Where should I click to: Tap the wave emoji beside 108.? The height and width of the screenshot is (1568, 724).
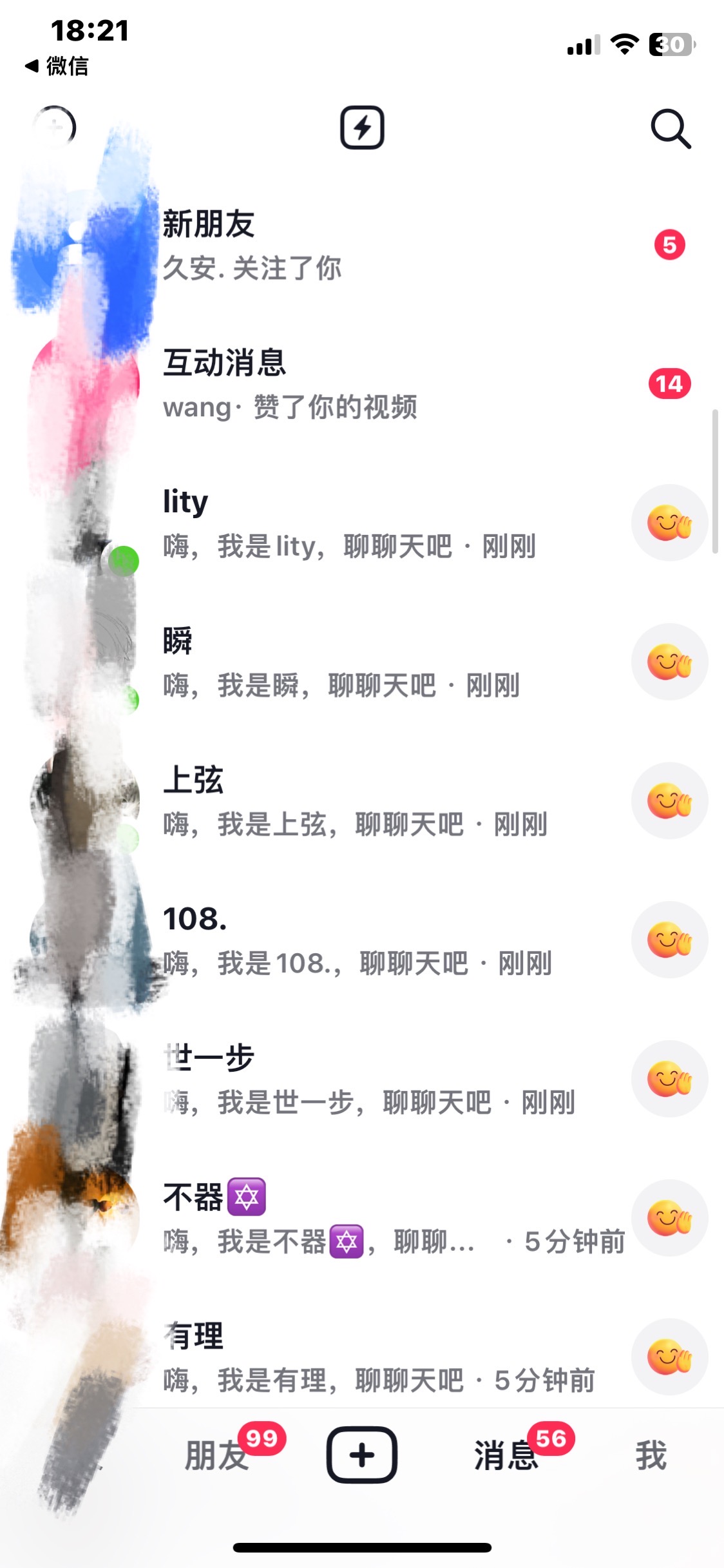click(x=670, y=939)
